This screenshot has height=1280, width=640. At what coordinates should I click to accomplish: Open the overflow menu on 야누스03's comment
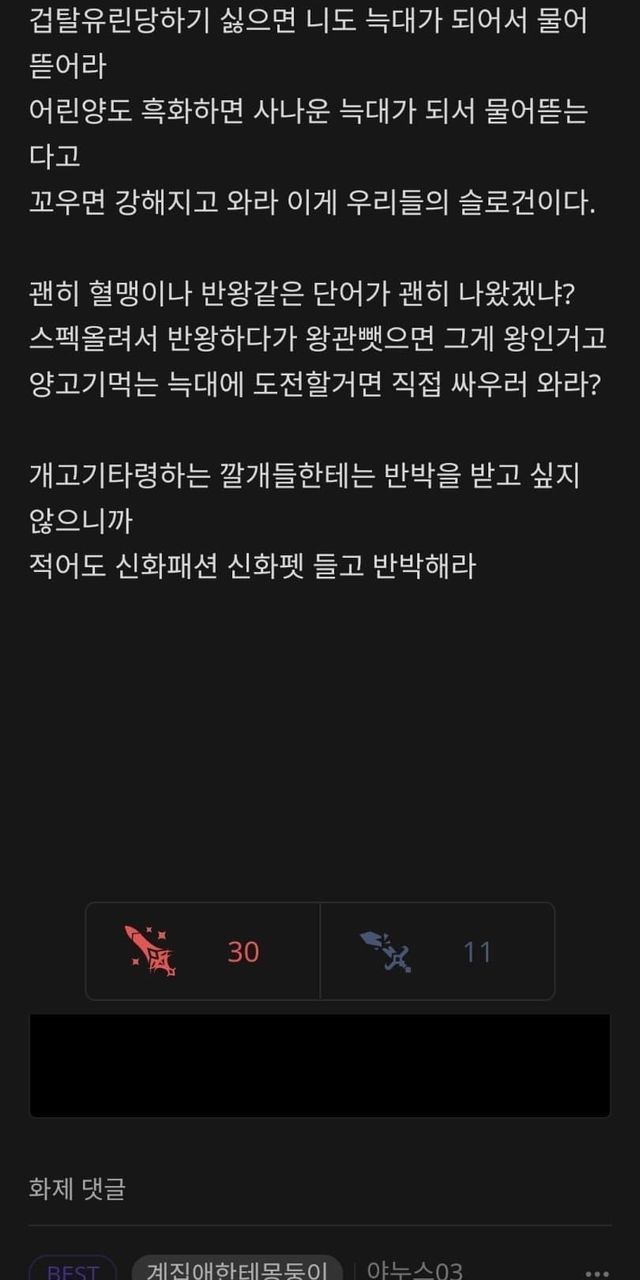click(x=596, y=1272)
